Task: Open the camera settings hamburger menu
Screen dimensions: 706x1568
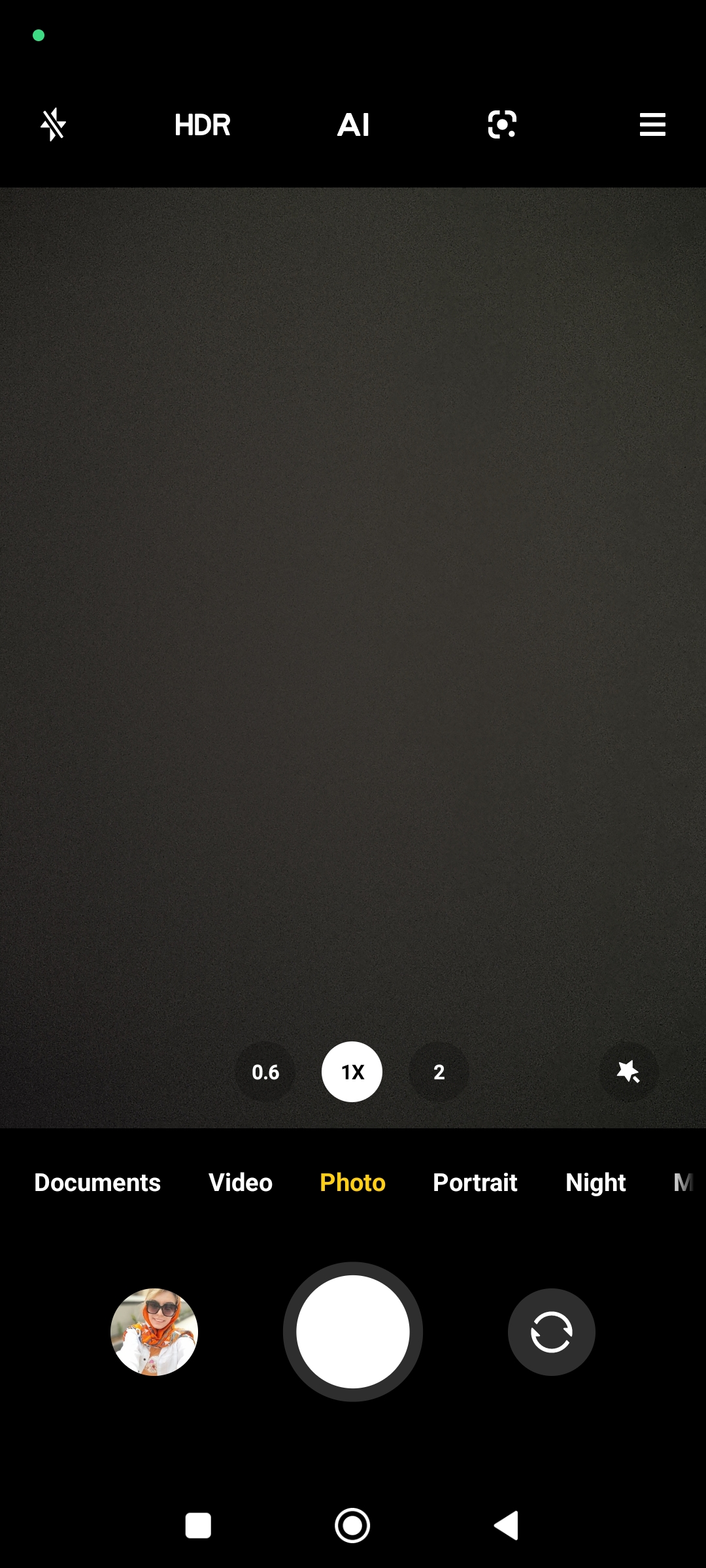Action: 652,124
